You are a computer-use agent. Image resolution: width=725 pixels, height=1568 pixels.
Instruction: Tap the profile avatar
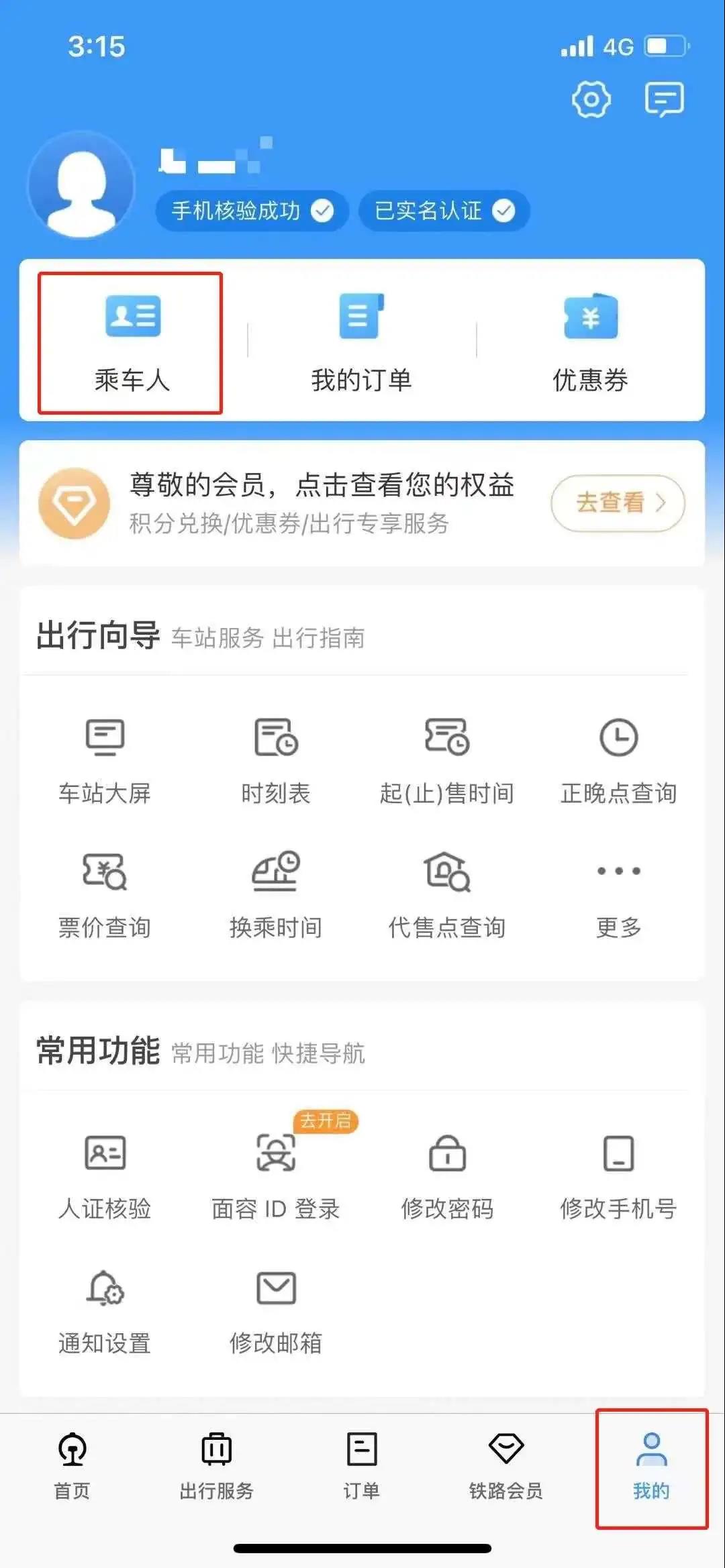tap(81, 185)
